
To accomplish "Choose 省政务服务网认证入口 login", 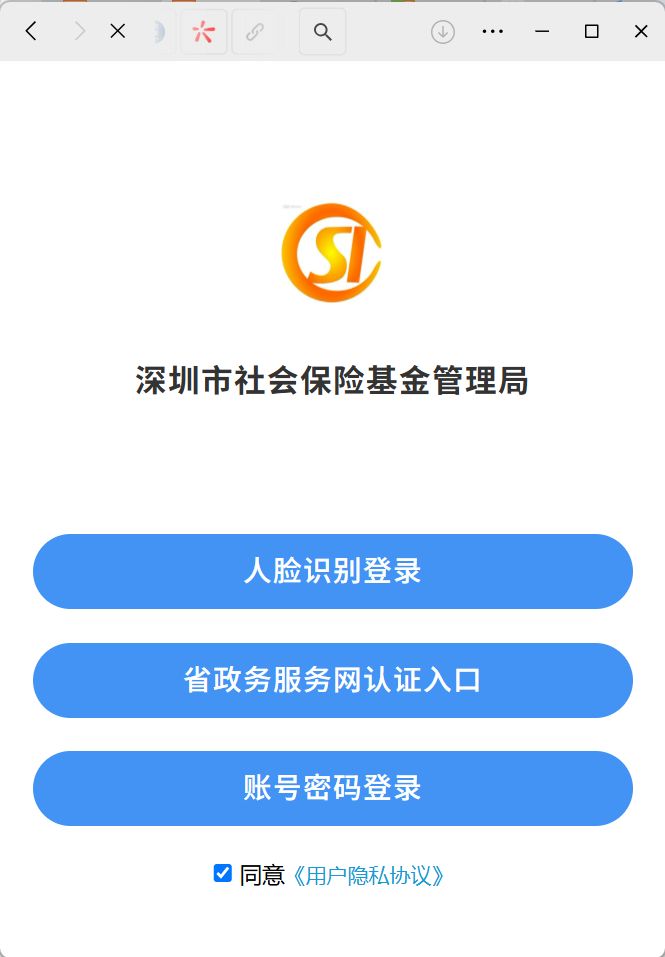I will pyautogui.click(x=332, y=680).
